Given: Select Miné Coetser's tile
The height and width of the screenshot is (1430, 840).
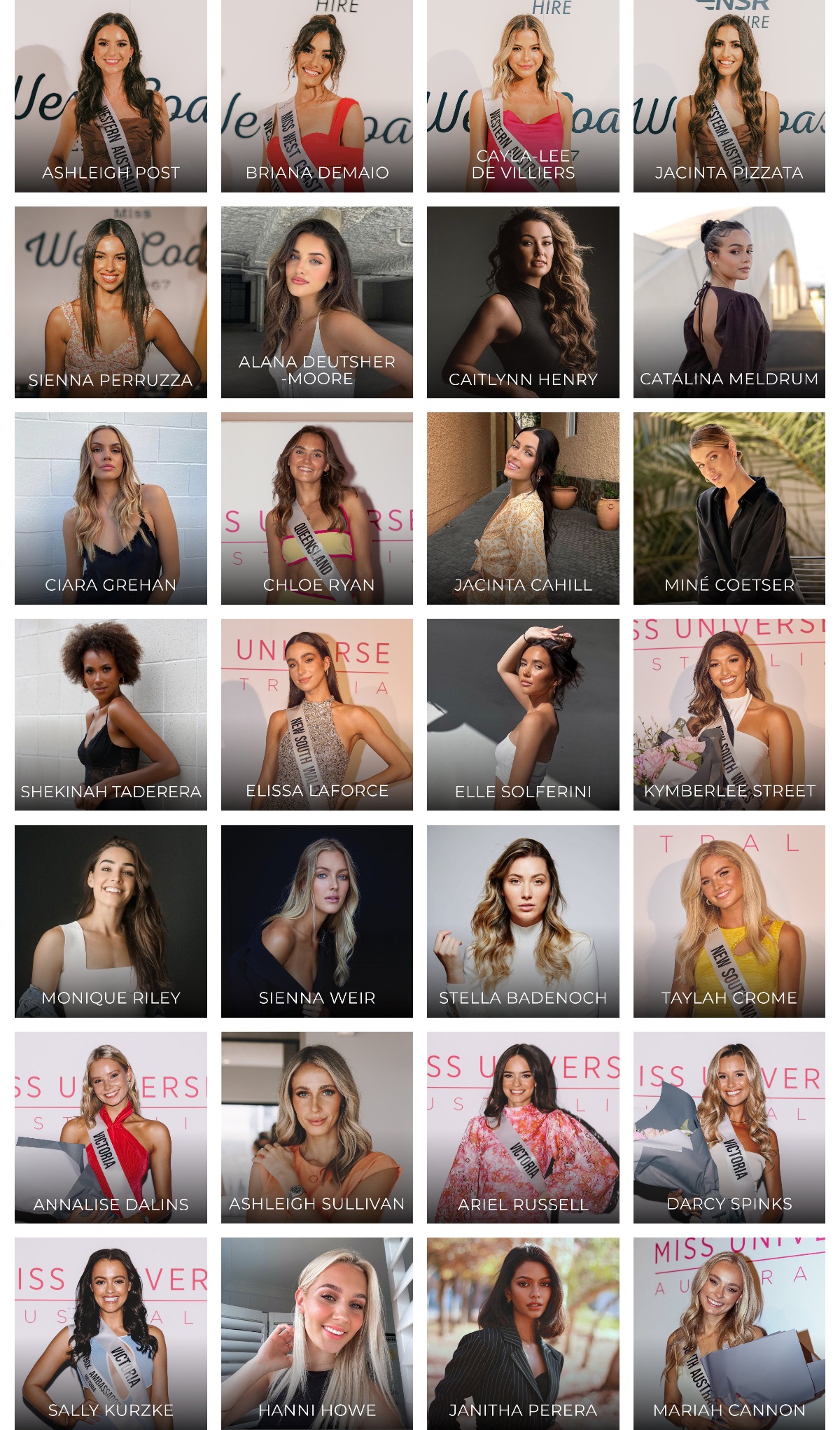Looking at the screenshot, I should coord(729,508).
